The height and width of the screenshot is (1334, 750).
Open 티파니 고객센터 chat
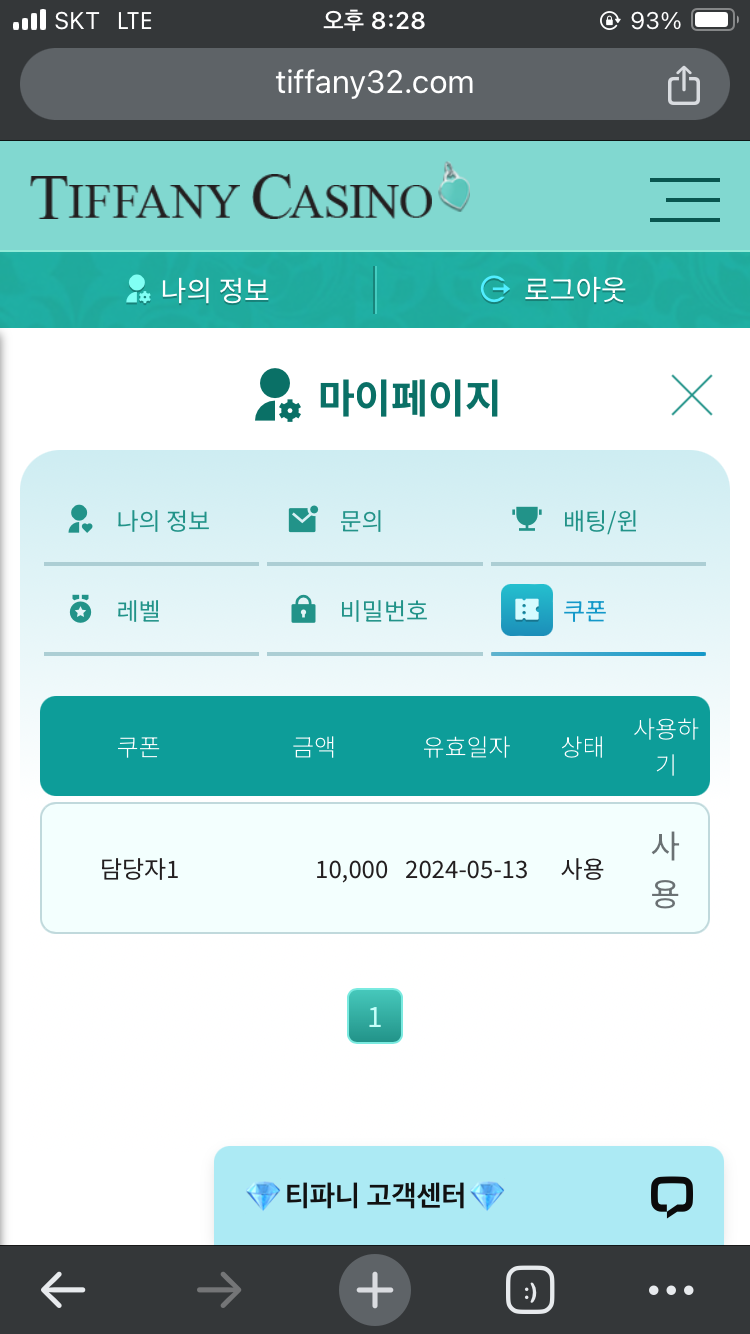coord(468,1195)
